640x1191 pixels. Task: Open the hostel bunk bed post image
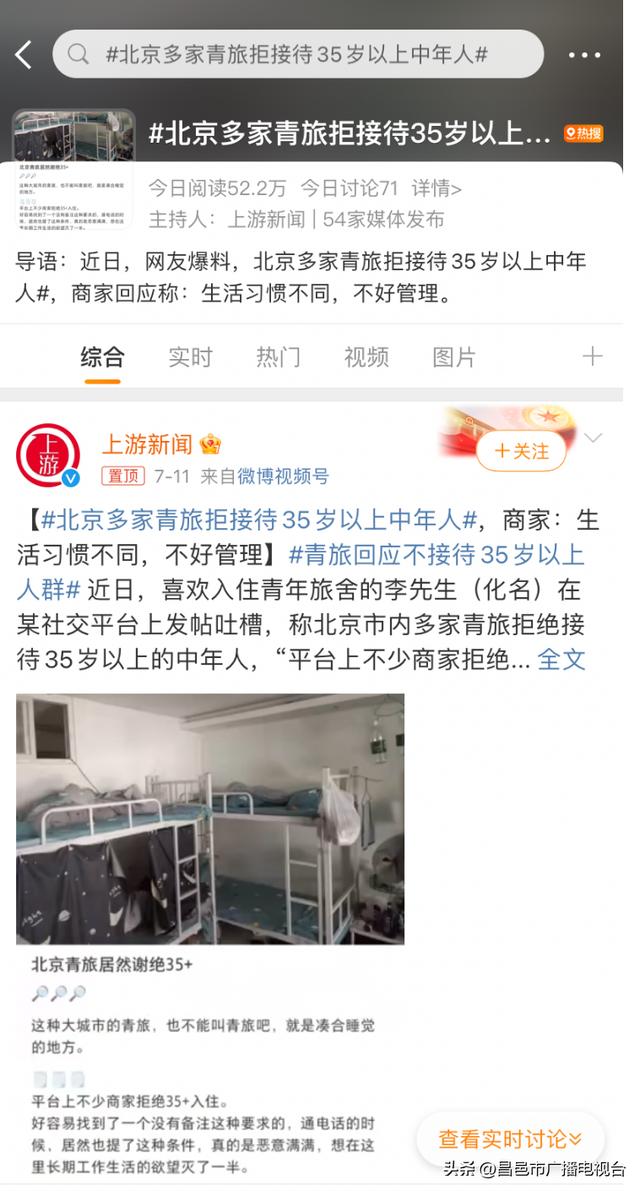tap(210, 818)
